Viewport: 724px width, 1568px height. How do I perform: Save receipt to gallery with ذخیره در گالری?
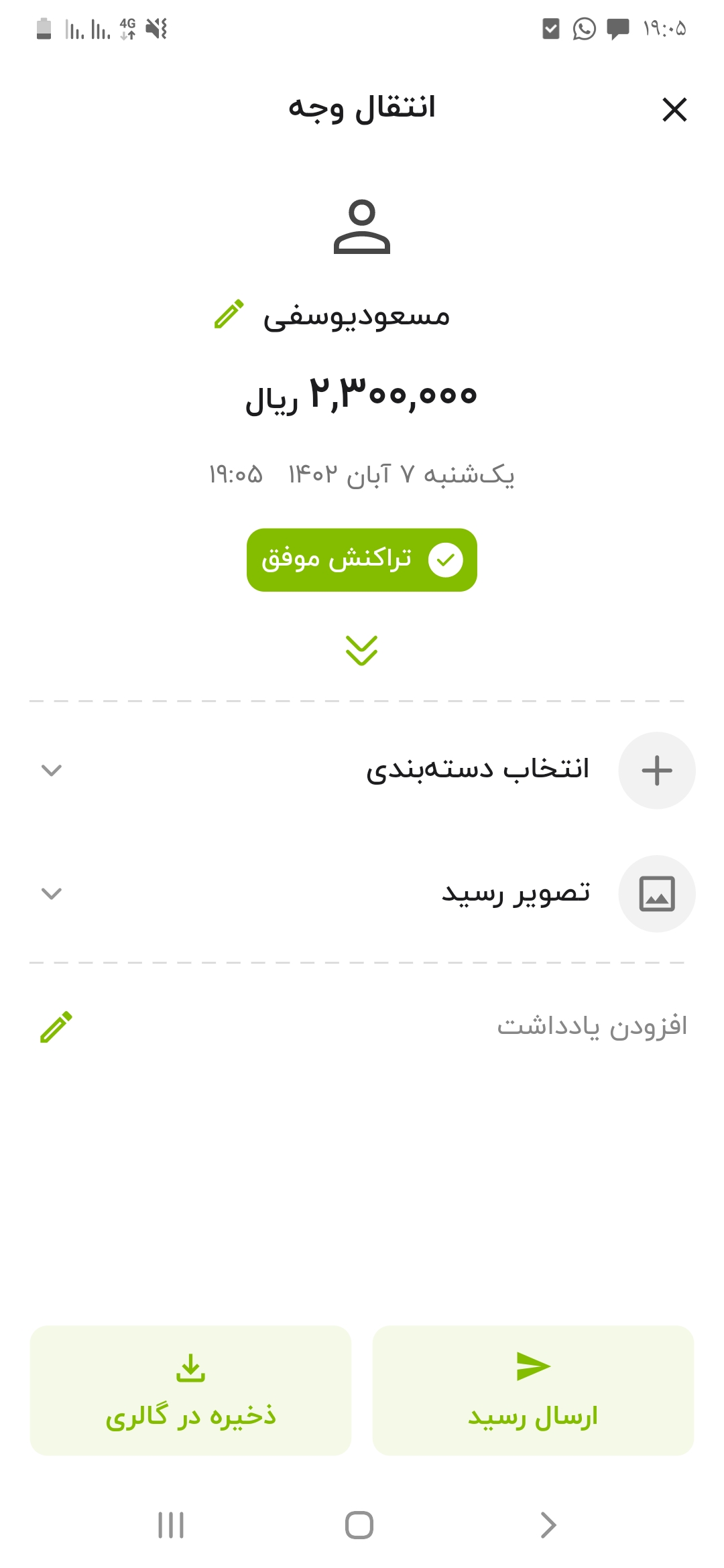pos(190,1390)
